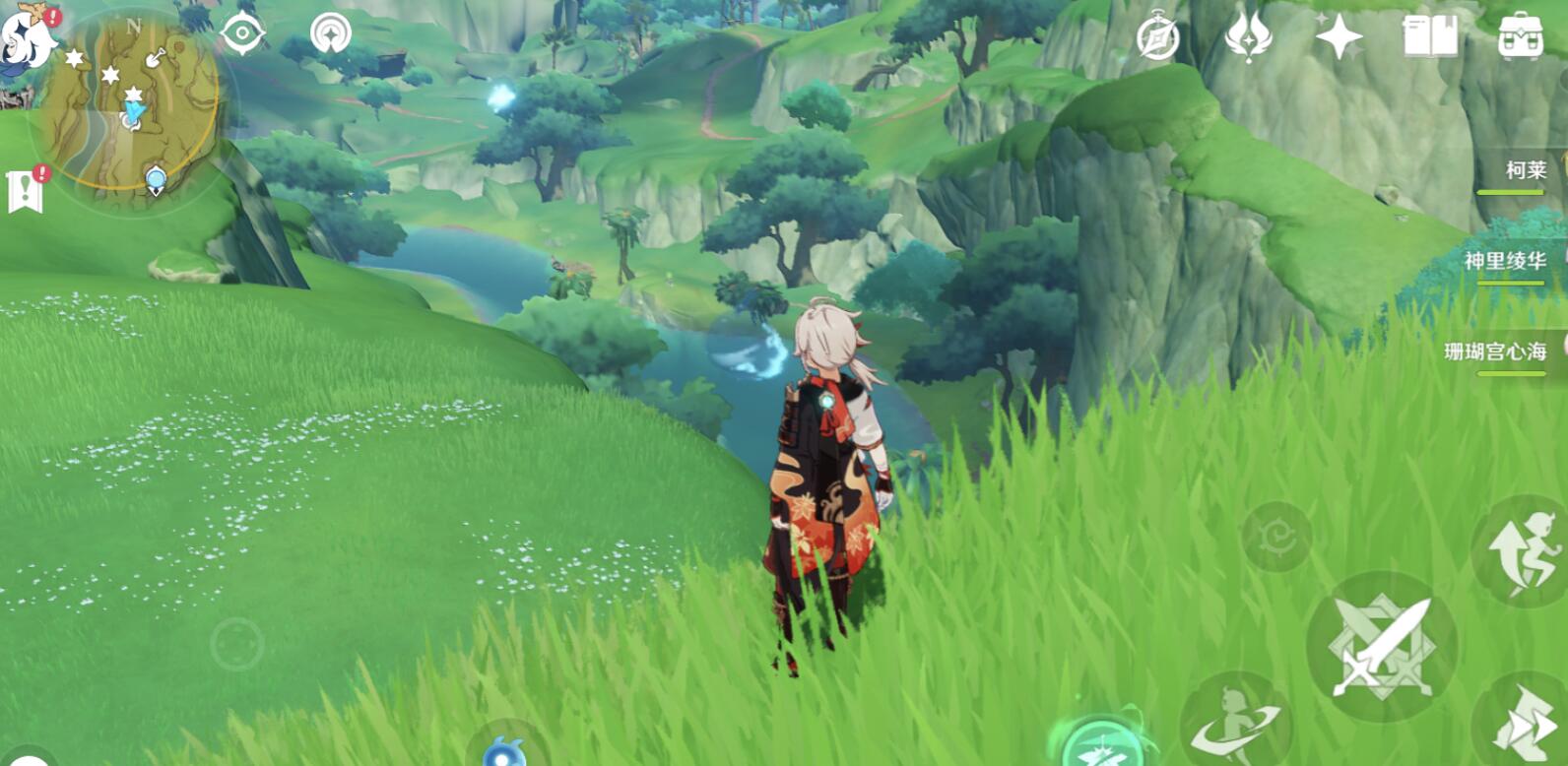The width and height of the screenshot is (1568, 766).
Task: Switch to character 珊瑚宫心海
Action: tap(1495, 352)
